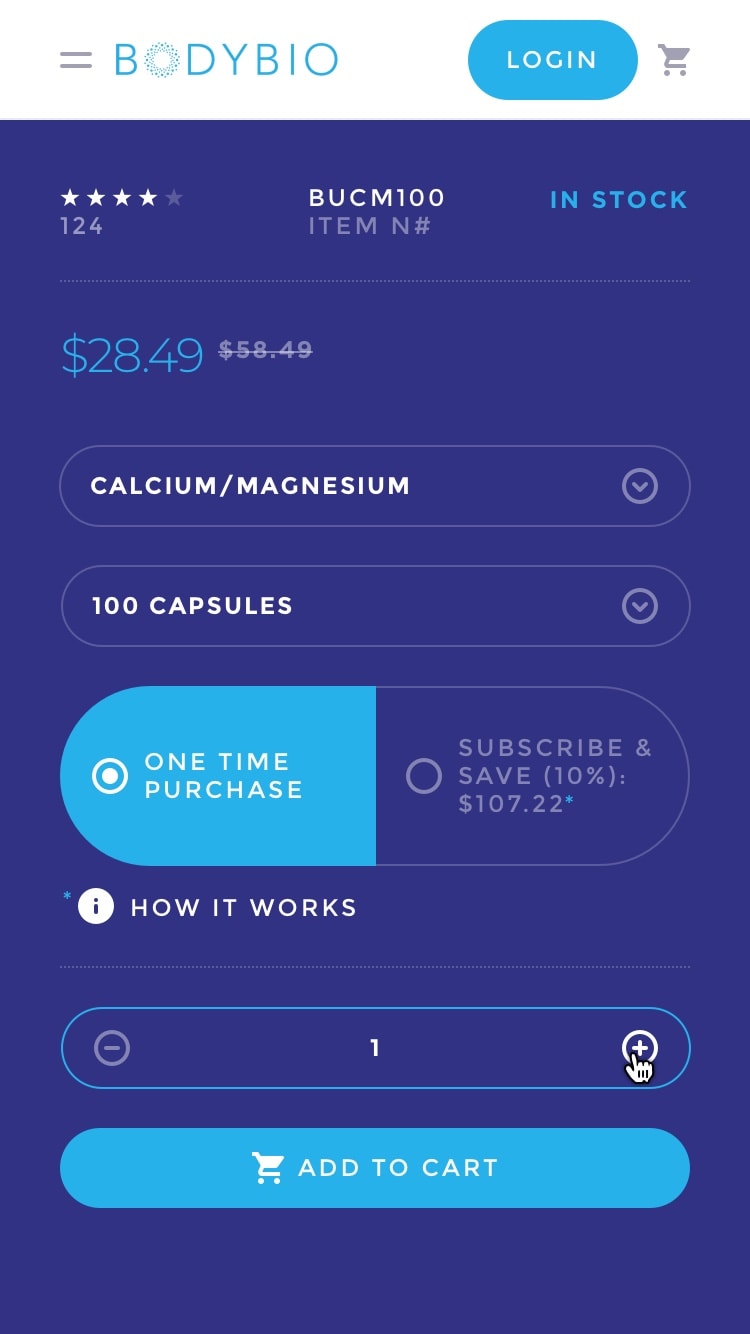Add to cart
The height and width of the screenshot is (1334, 750).
tap(375, 1168)
